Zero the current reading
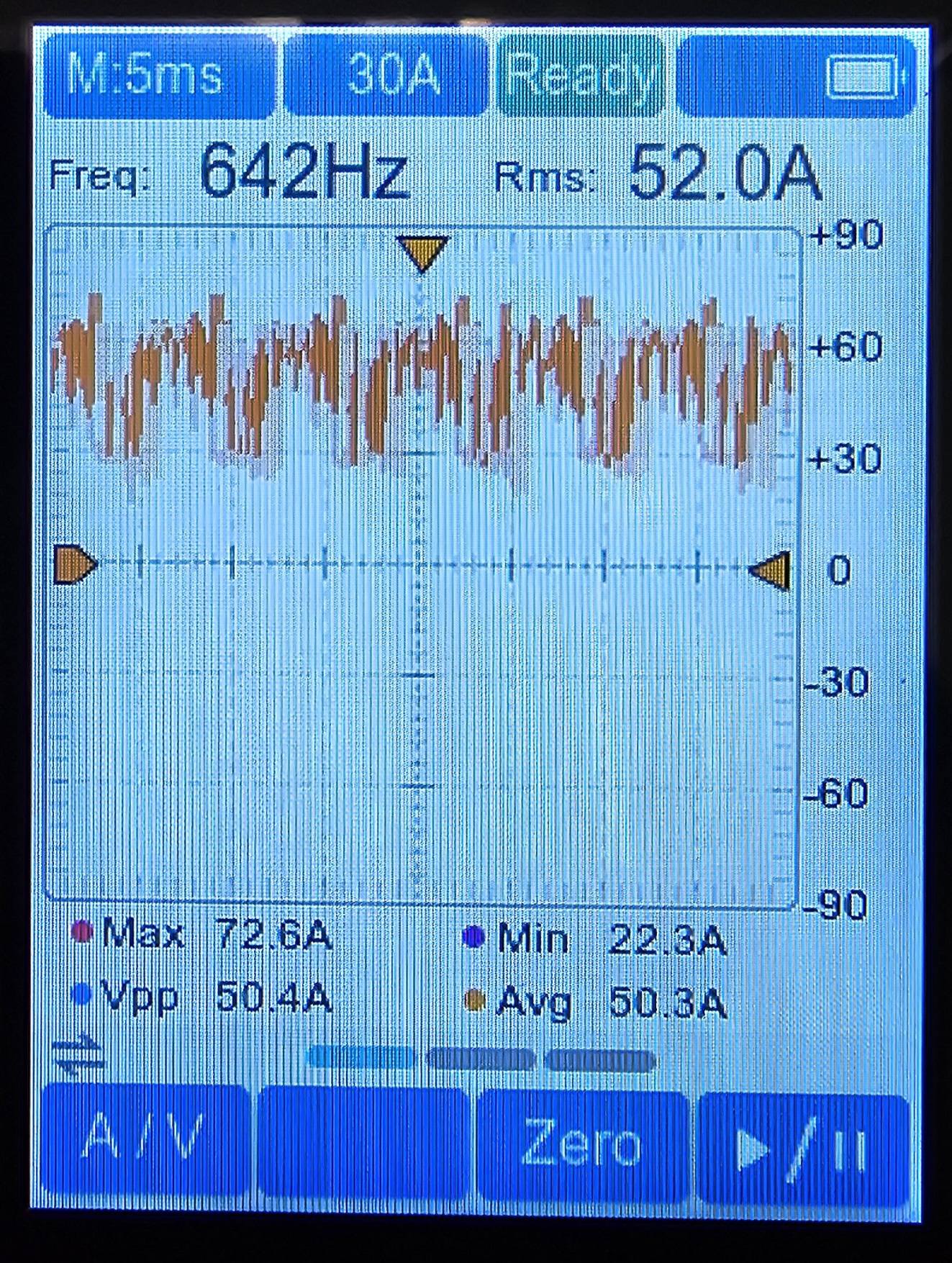The width and height of the screenshot is (952, 1263). point(581,1144)
